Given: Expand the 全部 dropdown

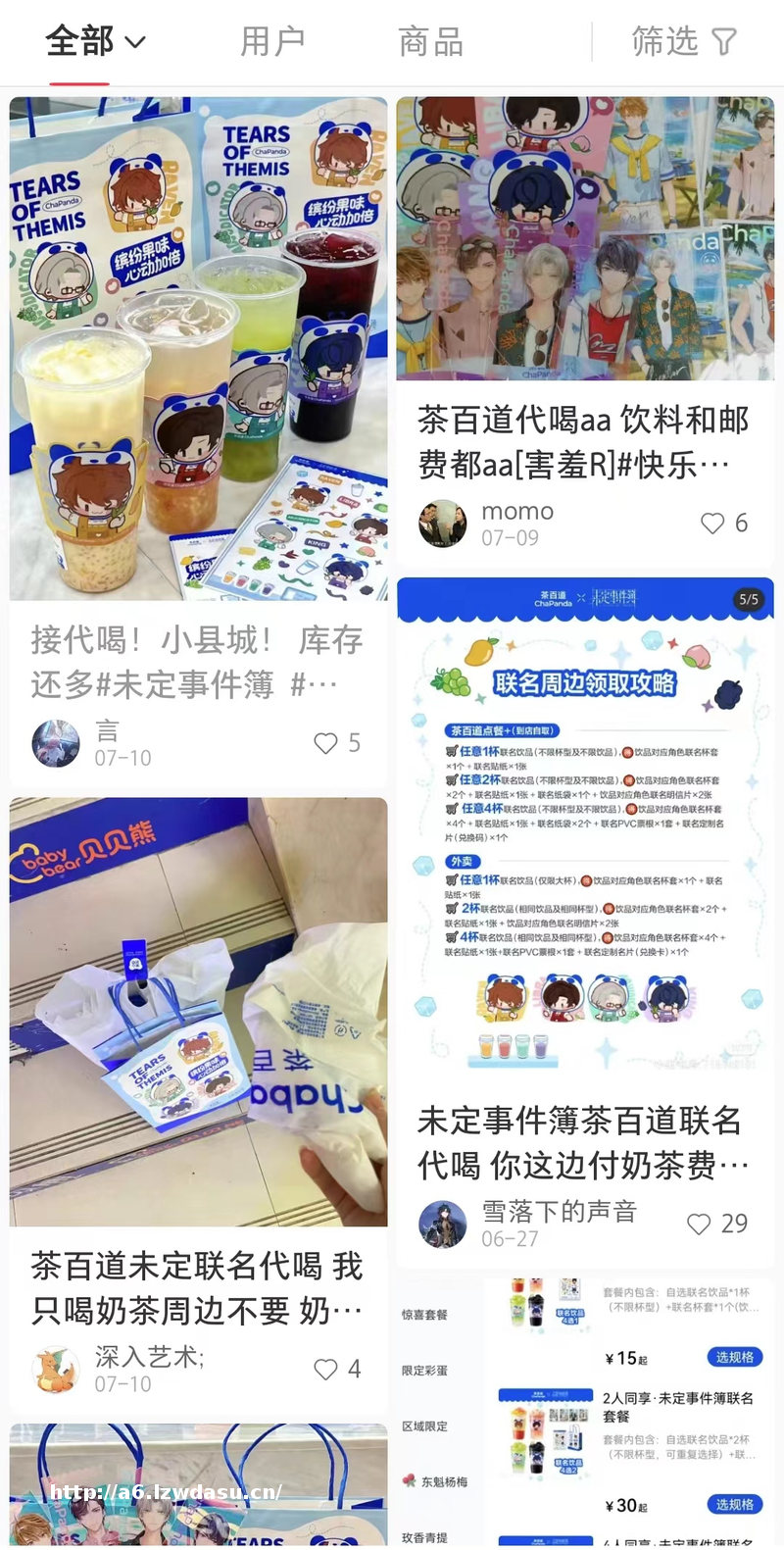Looking at the screenshot, I should point(95,41).
